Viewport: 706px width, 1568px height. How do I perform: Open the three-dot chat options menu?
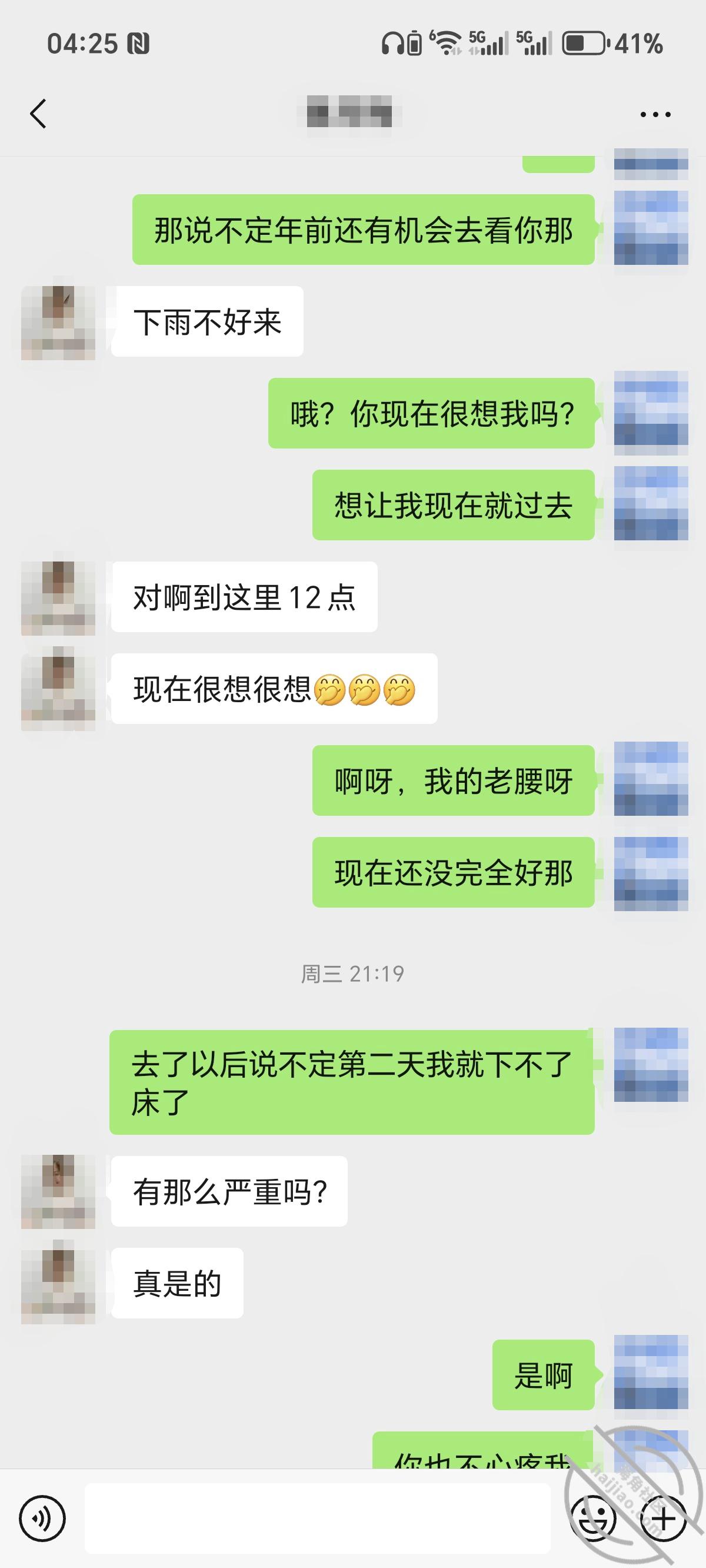pos(655,114)
